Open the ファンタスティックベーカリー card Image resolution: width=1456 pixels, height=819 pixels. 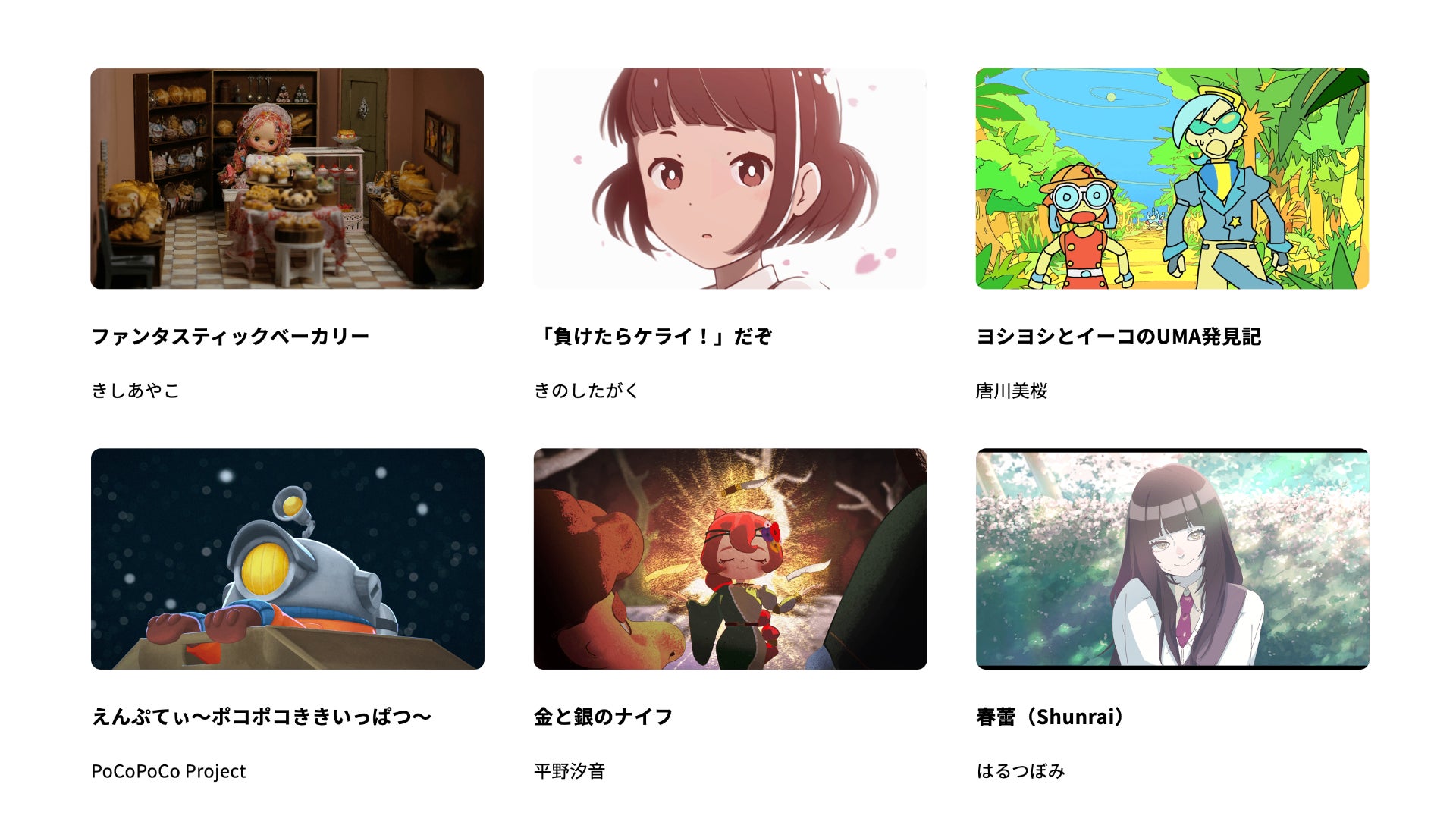[287, 179]
